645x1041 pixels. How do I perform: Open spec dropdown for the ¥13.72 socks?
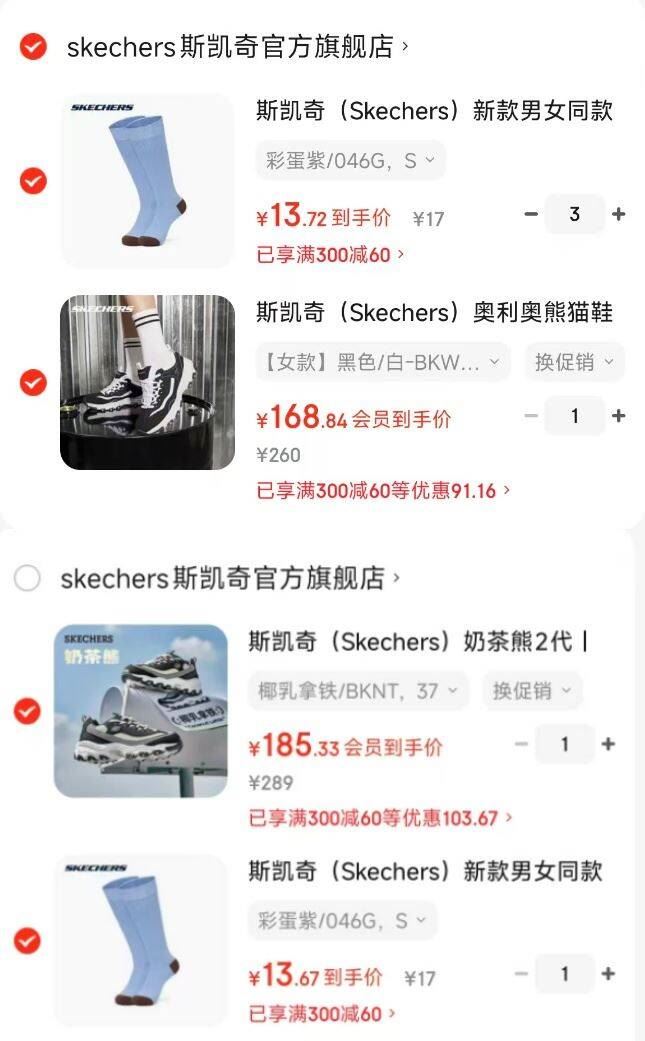(350, 160)
